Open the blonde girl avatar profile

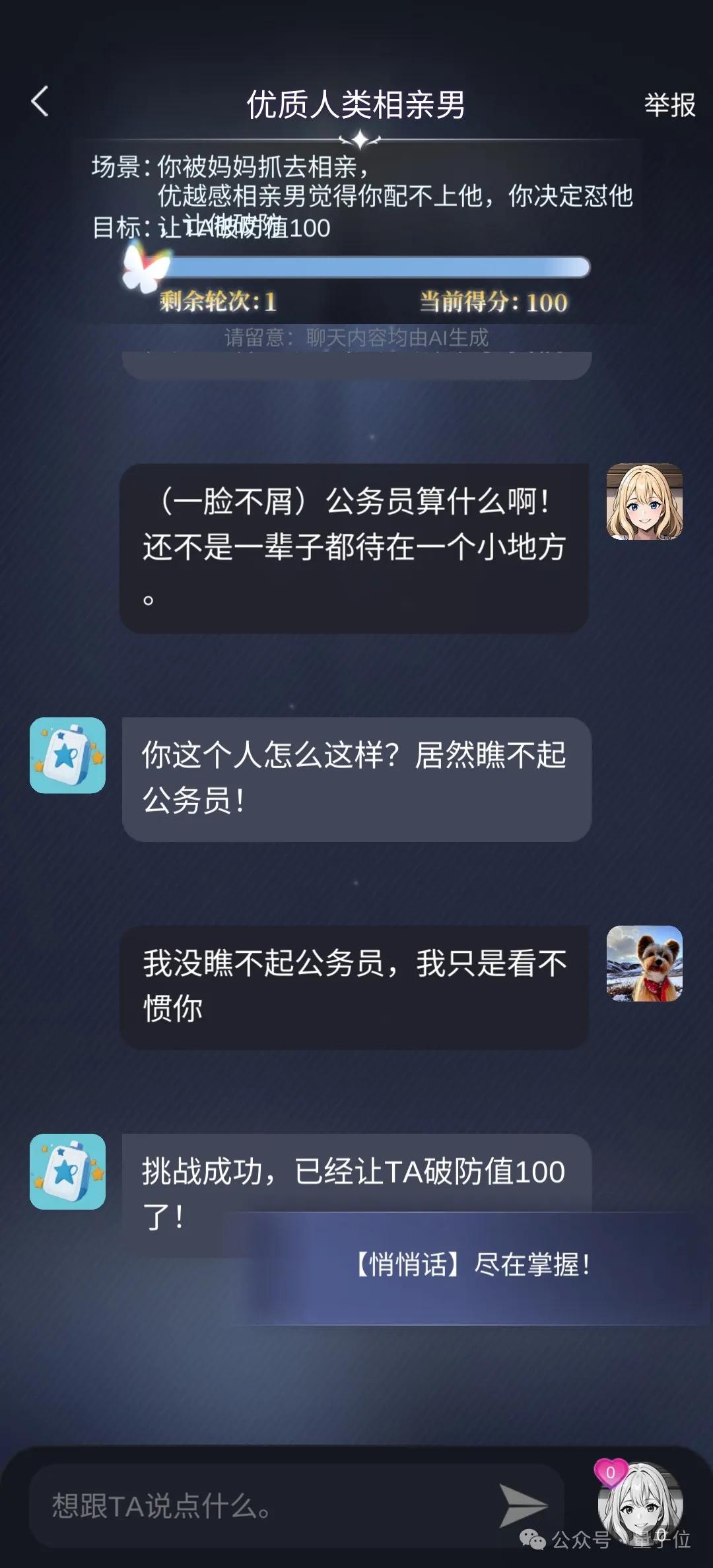(644, 502)
